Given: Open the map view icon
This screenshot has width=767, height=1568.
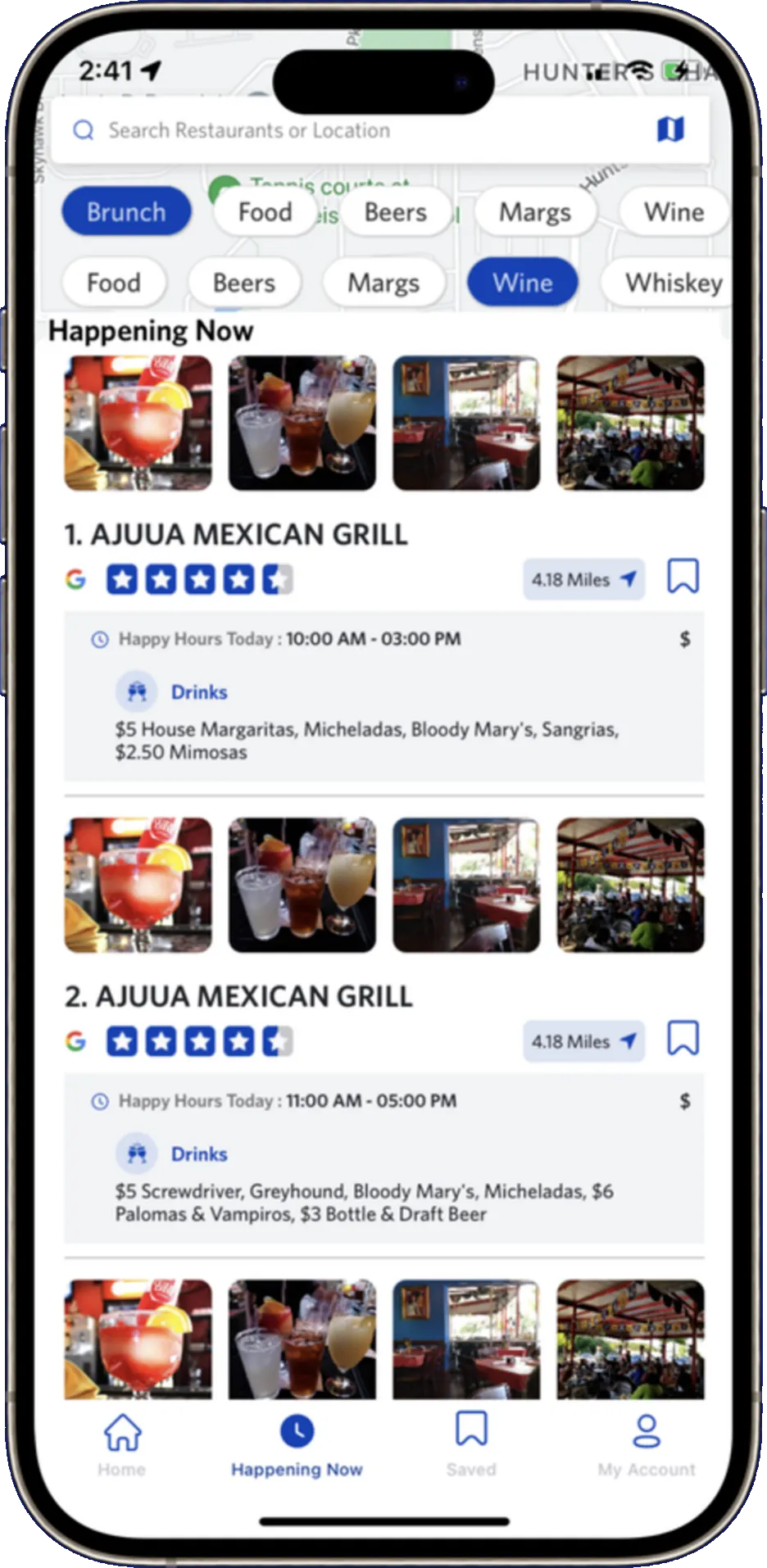Looking at the screenshot, I should point(670,129).
